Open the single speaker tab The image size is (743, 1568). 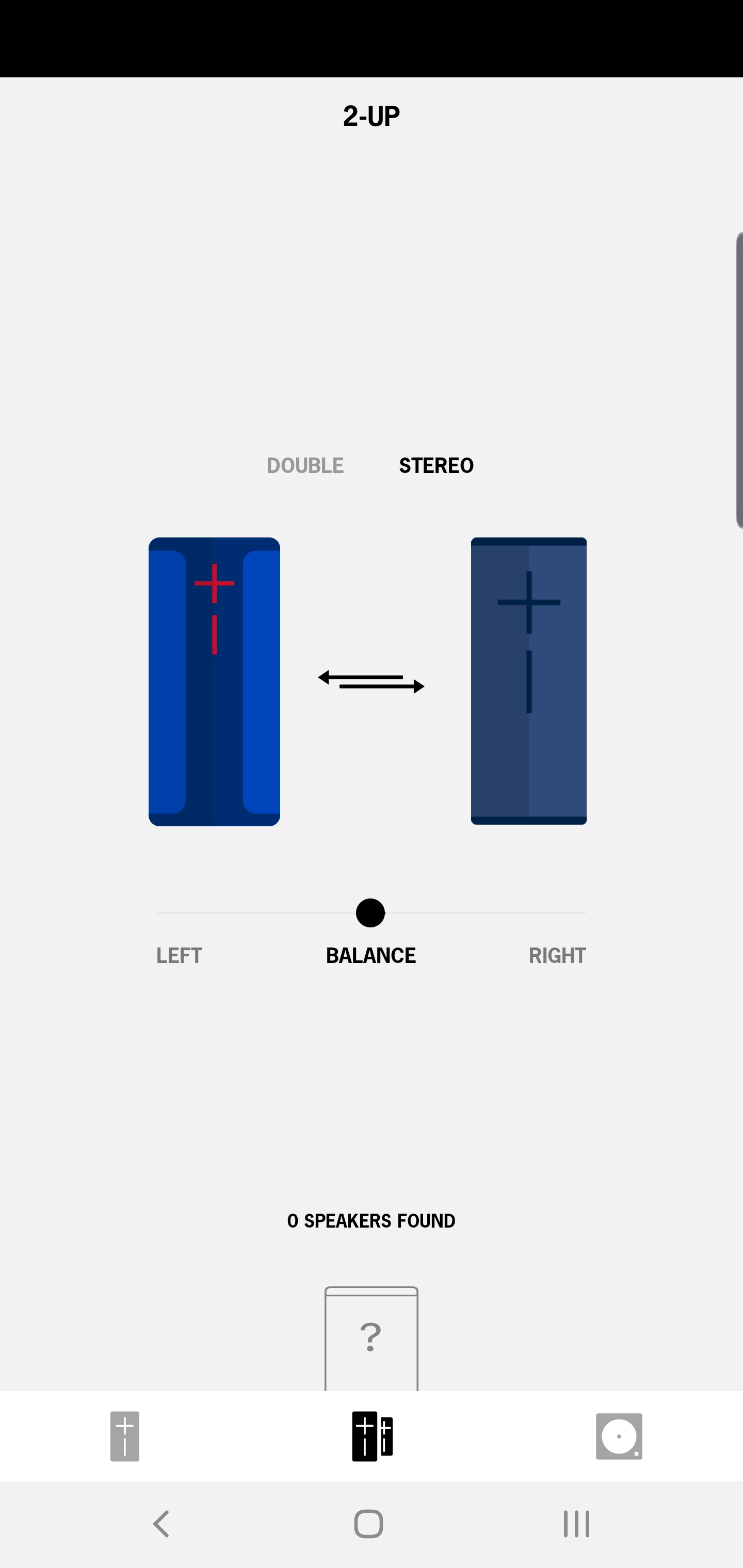click(x=124, y=1436)
